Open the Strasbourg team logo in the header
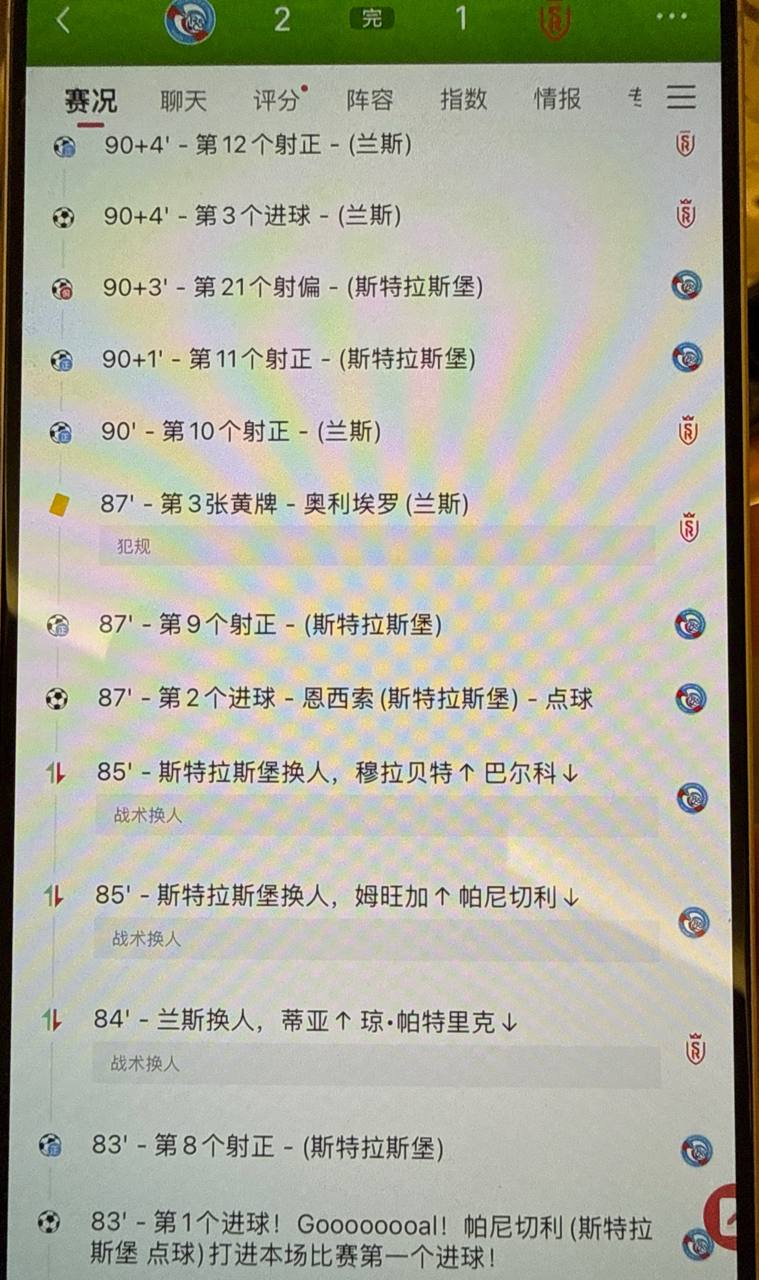The height and width of the screenshot is (1280, 759). (x=189, y=19)
